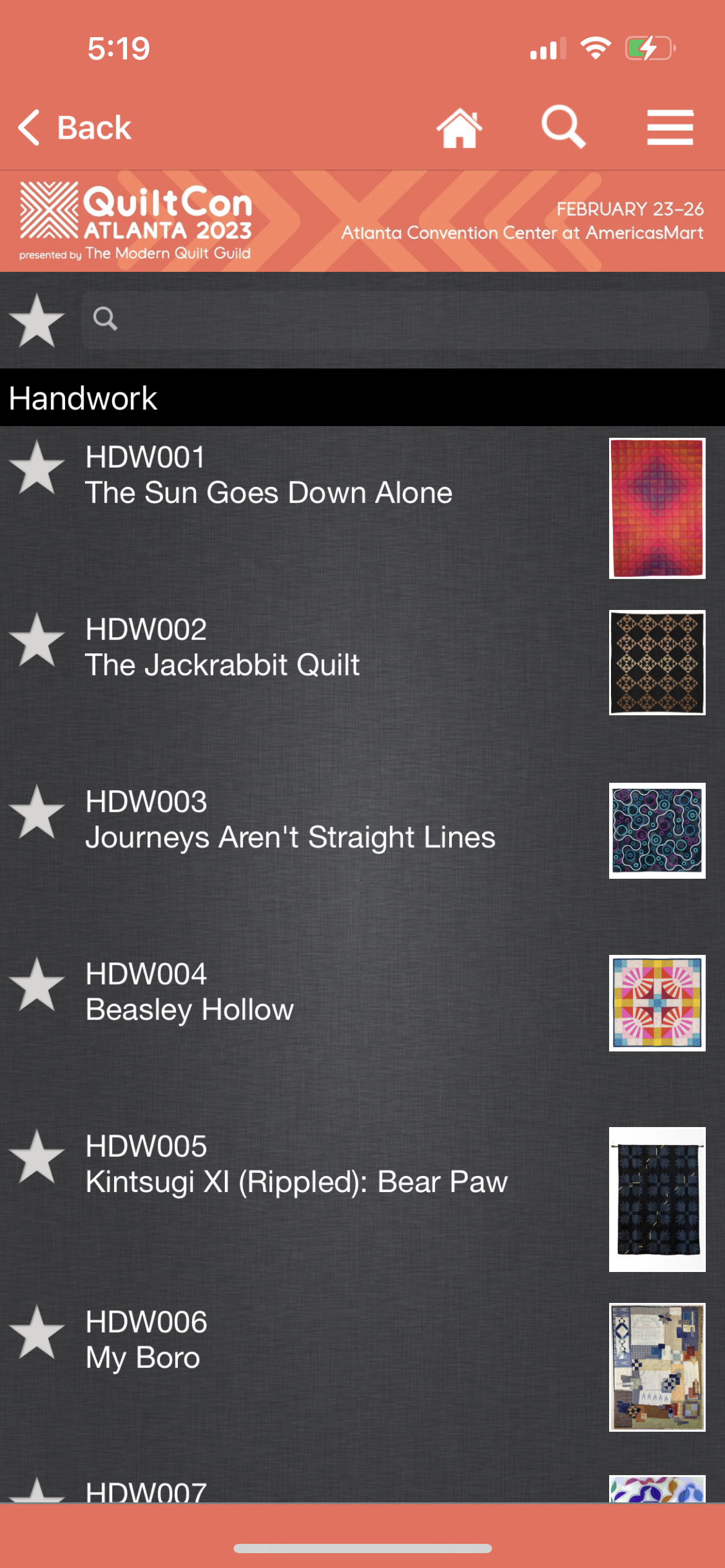Image resolution: width=725 pixels, height=1568 pixels.
Task: Star Journeys Aren't Straight Lines
Action: [x=37, y=812]
